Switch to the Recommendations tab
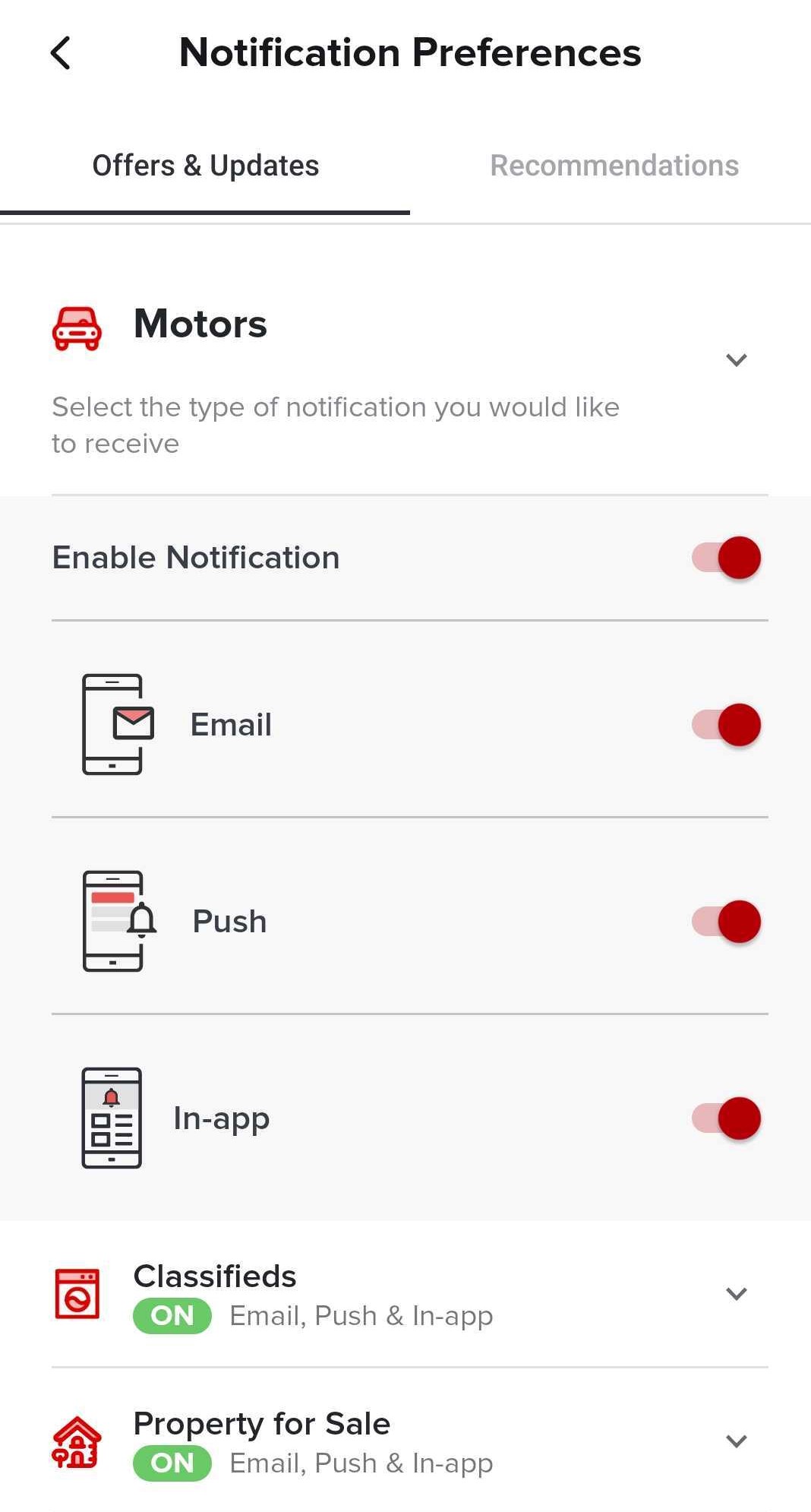Image resolution: width=811 pixels, height=1512 pixels. pyautogui.click(x=614, y=165)
